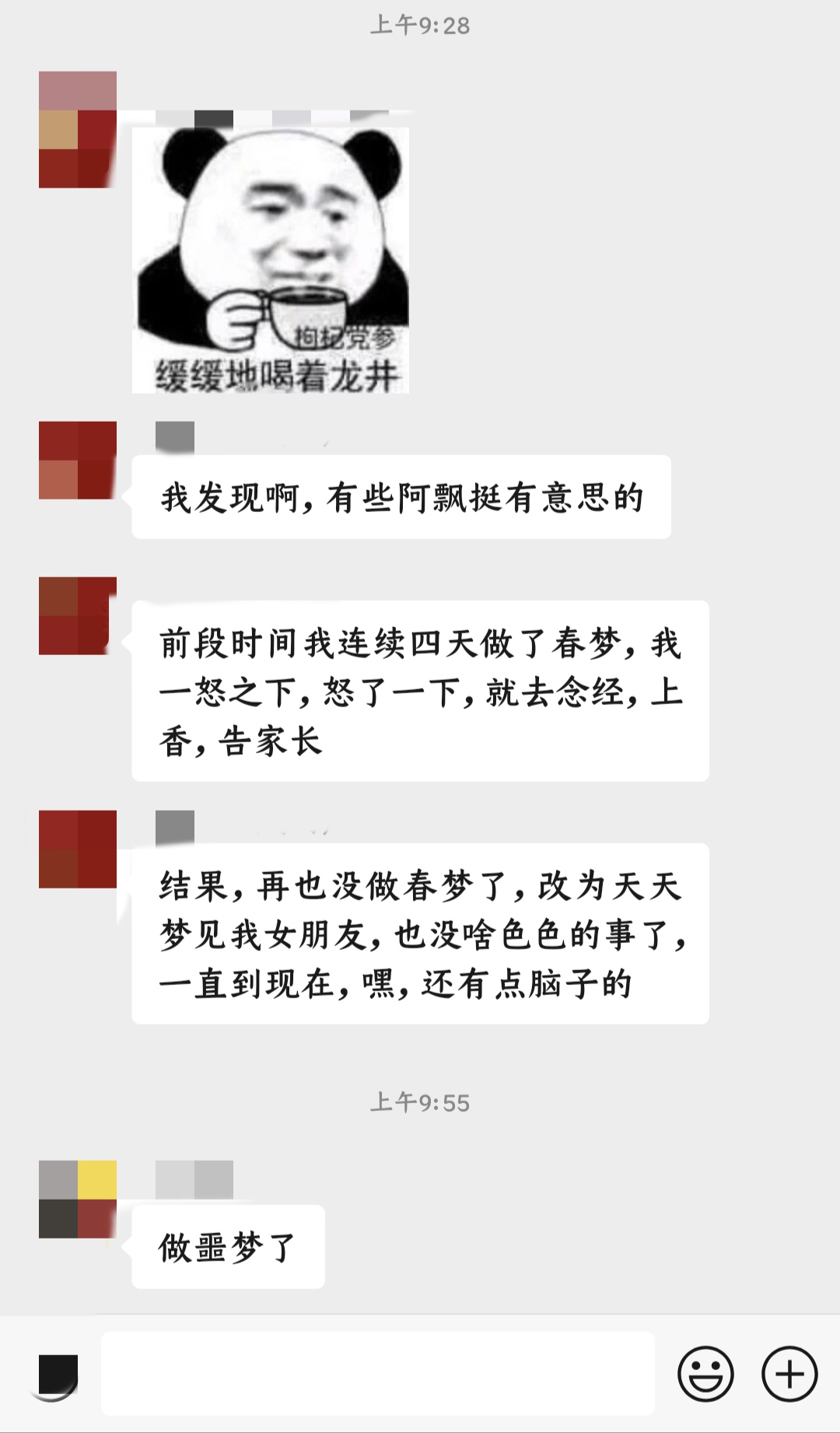Open the plus attachment menu

click(x=789, y=1374)
